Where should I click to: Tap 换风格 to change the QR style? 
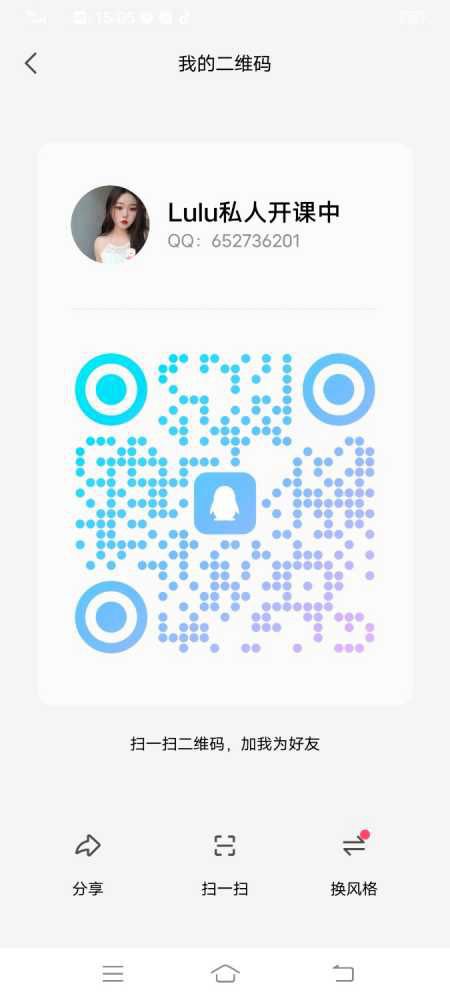tap(354, 863)
